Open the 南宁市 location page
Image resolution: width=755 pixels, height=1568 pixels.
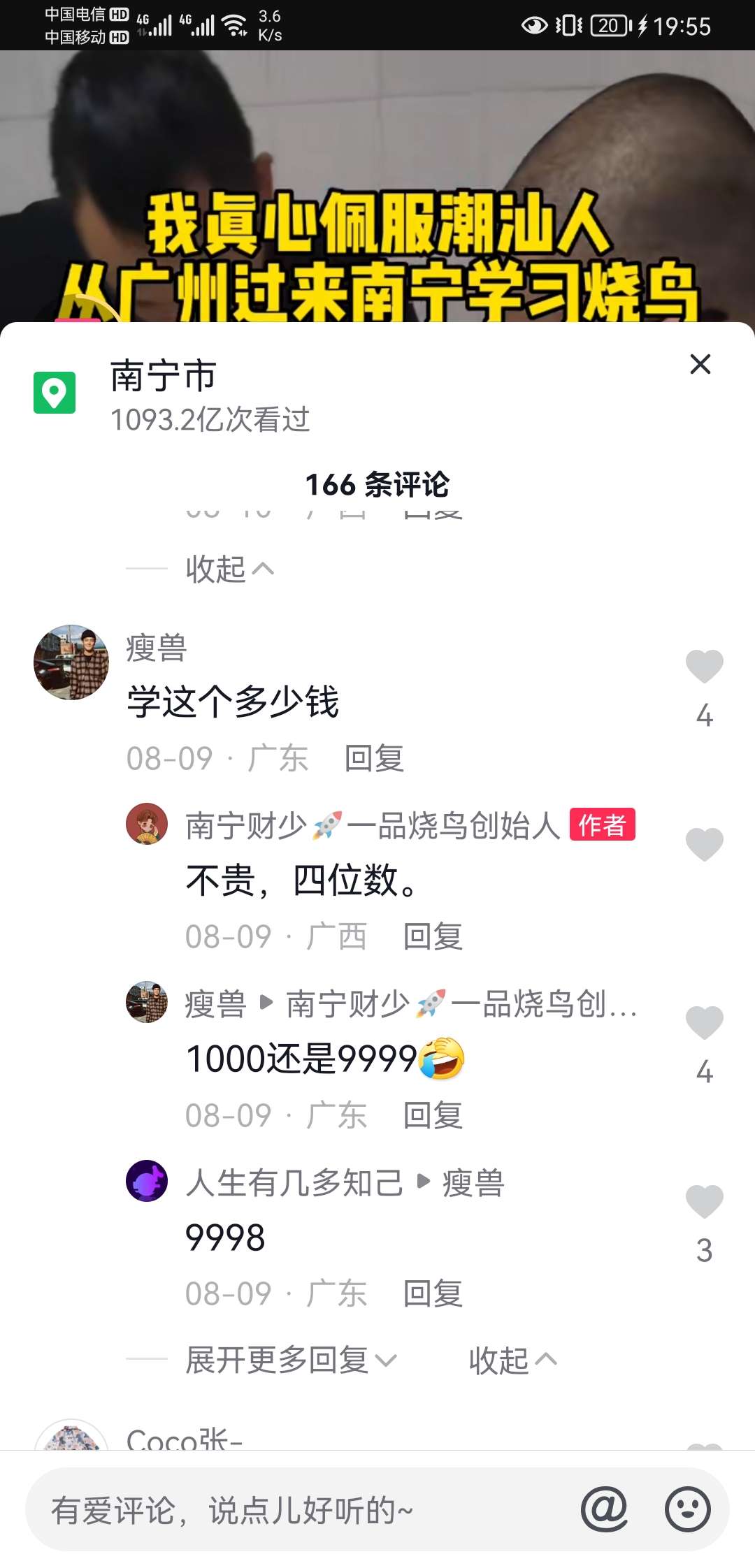pos(163,376)
